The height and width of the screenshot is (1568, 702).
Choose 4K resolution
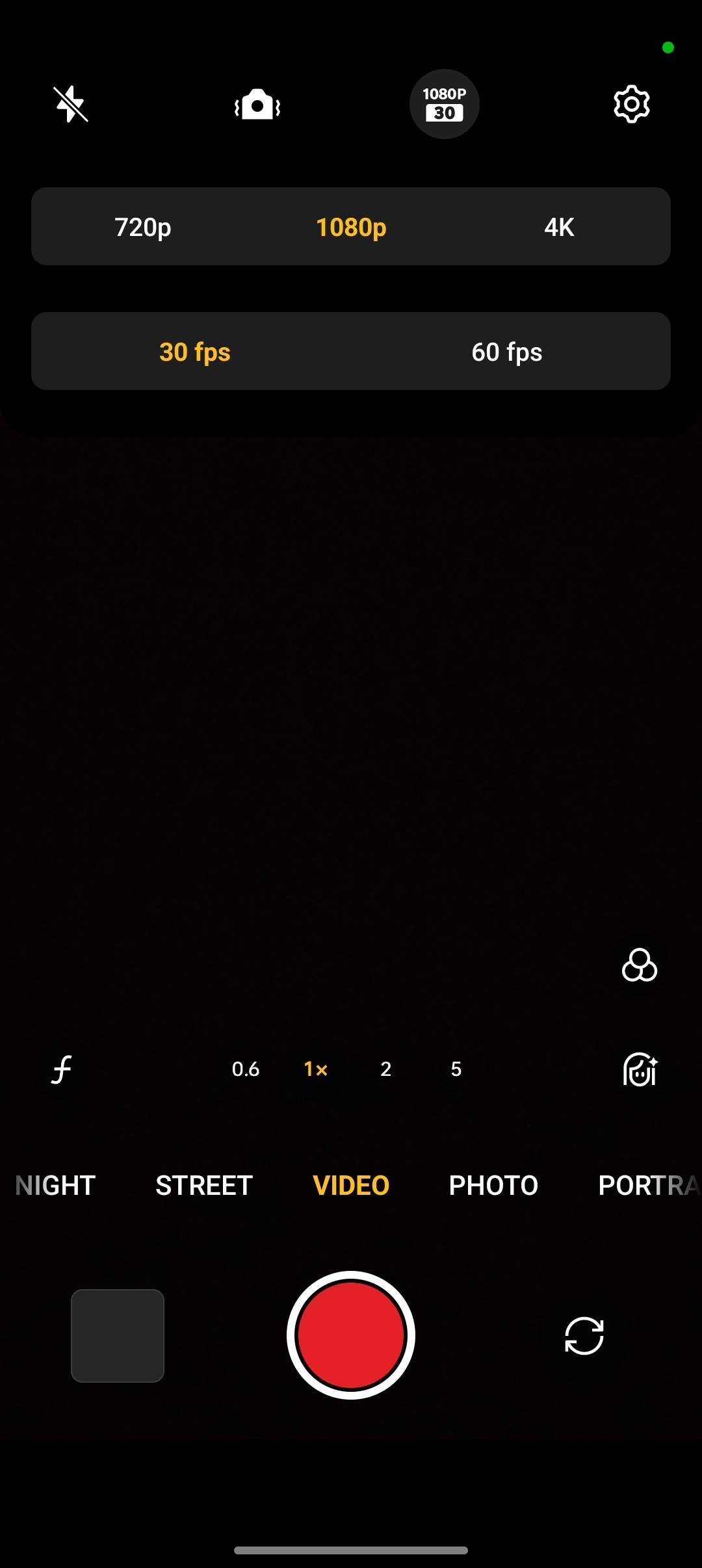(x=559, y=227)
